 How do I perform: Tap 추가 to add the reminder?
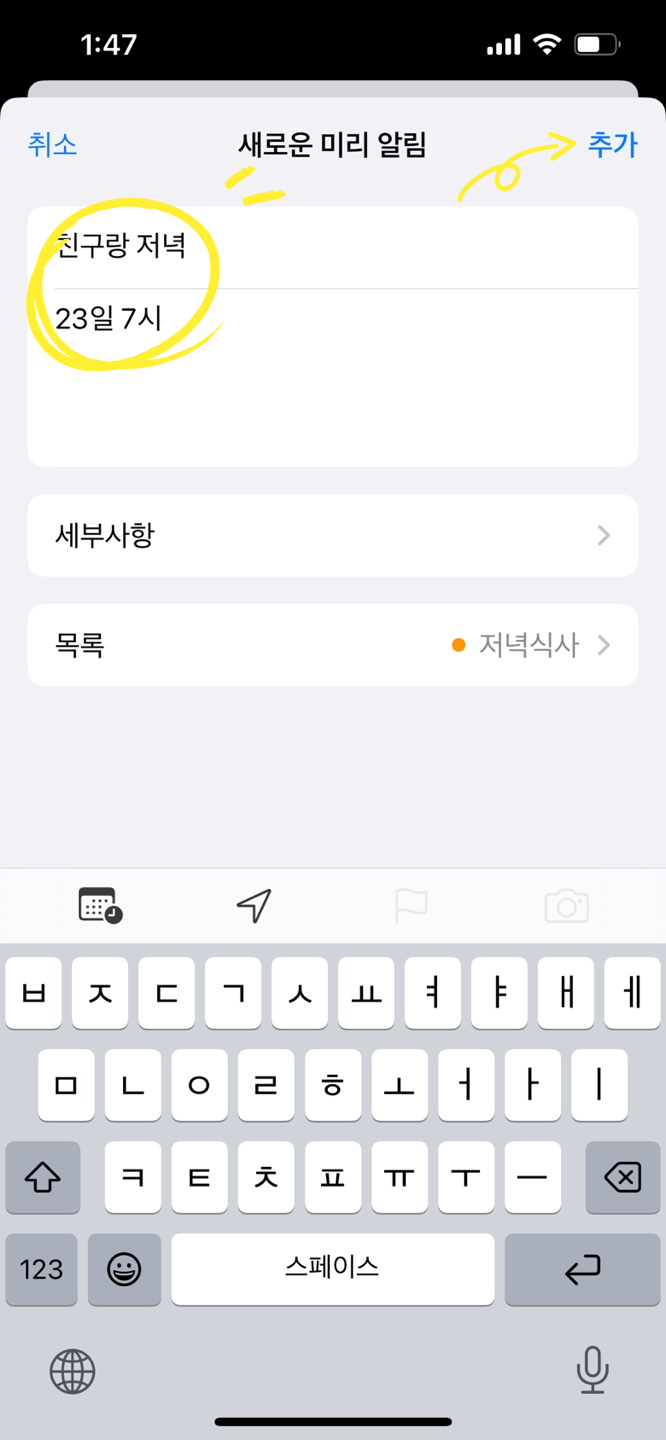(x=612, y=146)
